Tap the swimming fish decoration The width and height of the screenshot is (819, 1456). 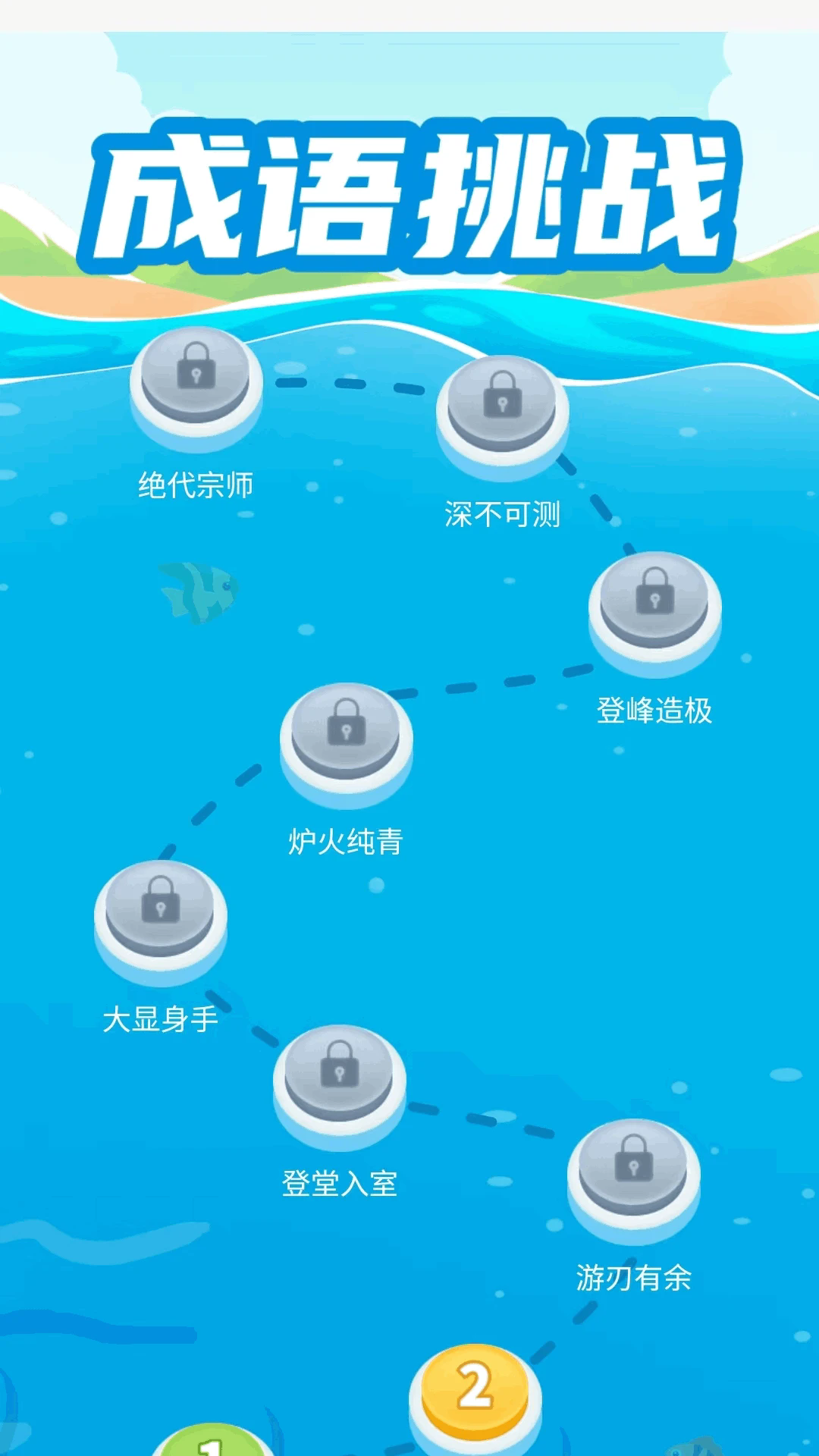(196, 590)
